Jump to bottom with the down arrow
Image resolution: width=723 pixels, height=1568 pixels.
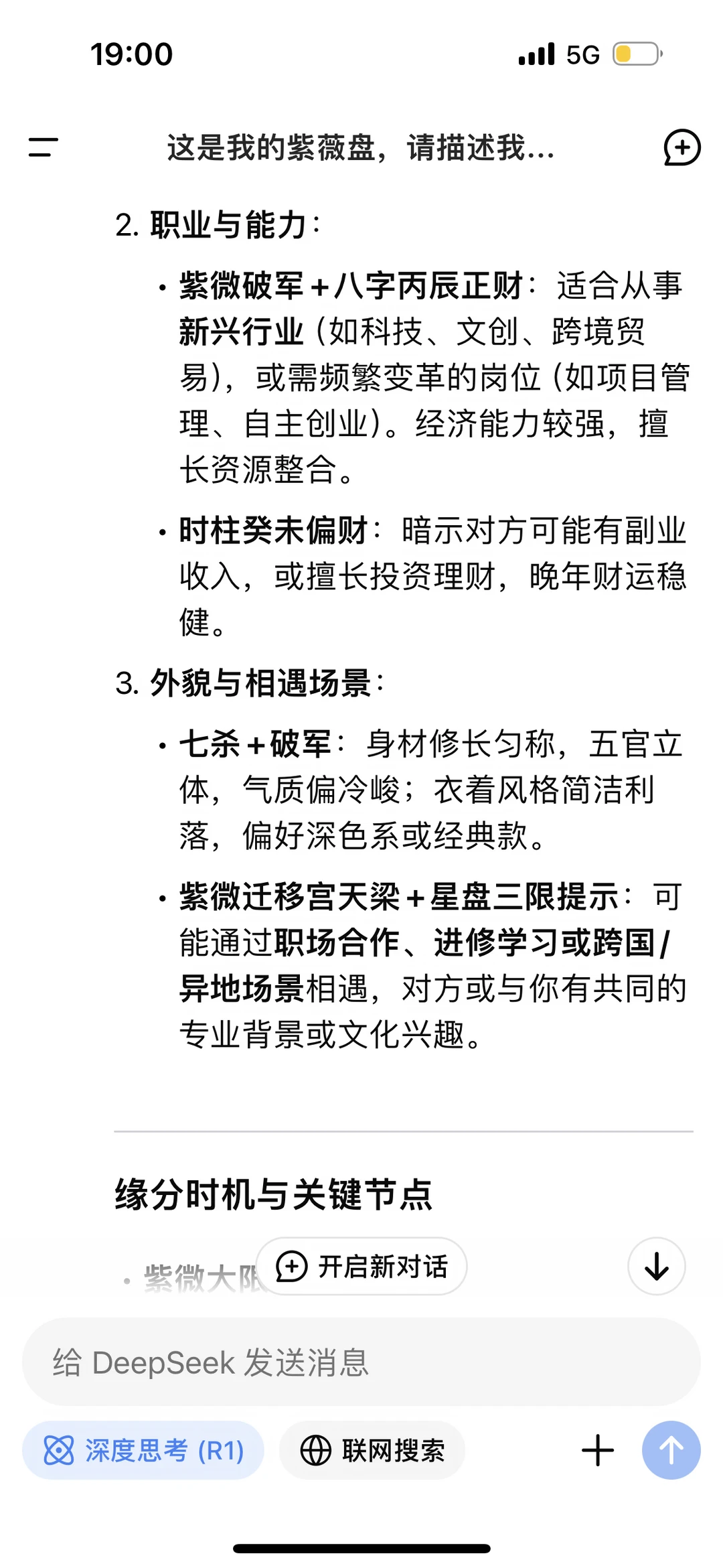point(657,1266)
